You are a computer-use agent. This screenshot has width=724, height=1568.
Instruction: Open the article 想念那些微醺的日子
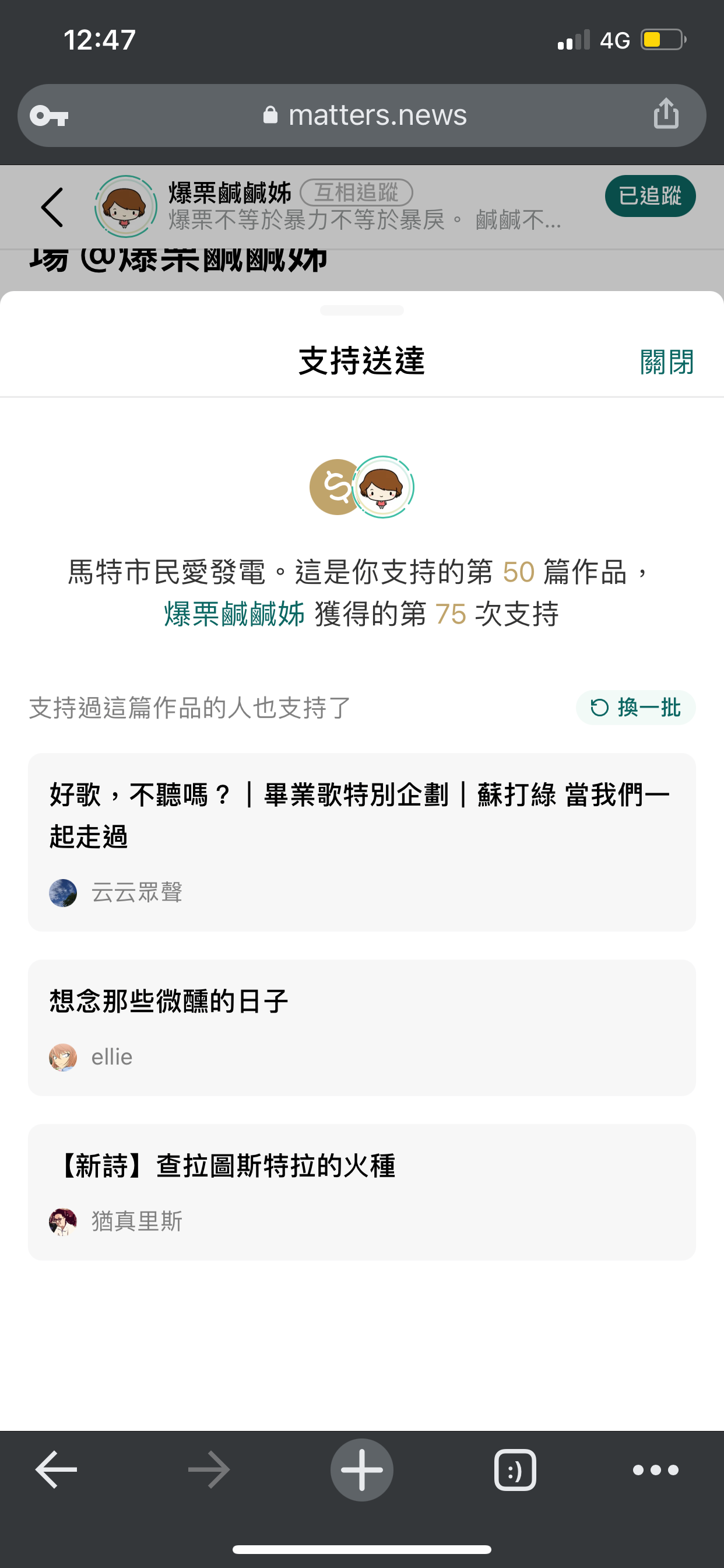(361, 1002)
